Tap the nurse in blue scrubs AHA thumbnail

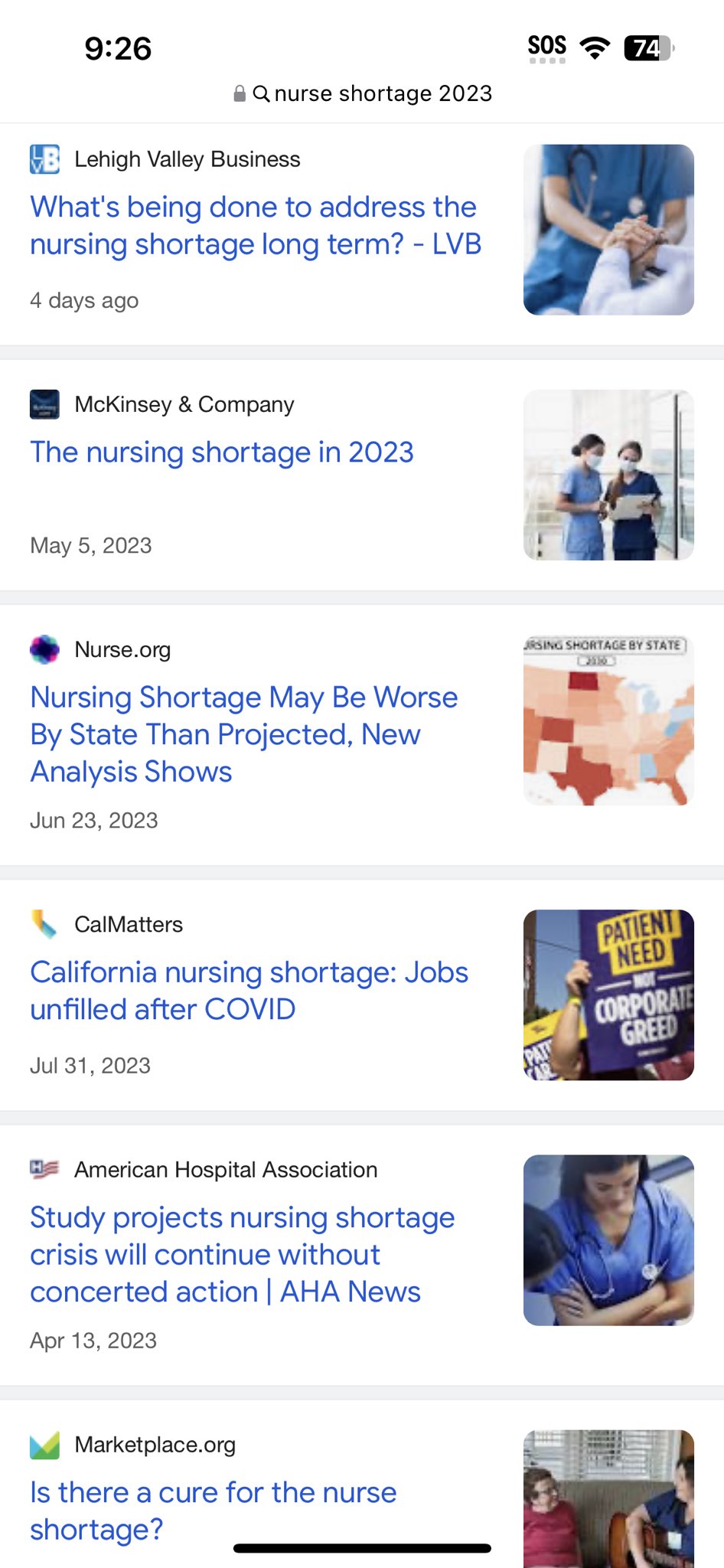coord(608,1240)
